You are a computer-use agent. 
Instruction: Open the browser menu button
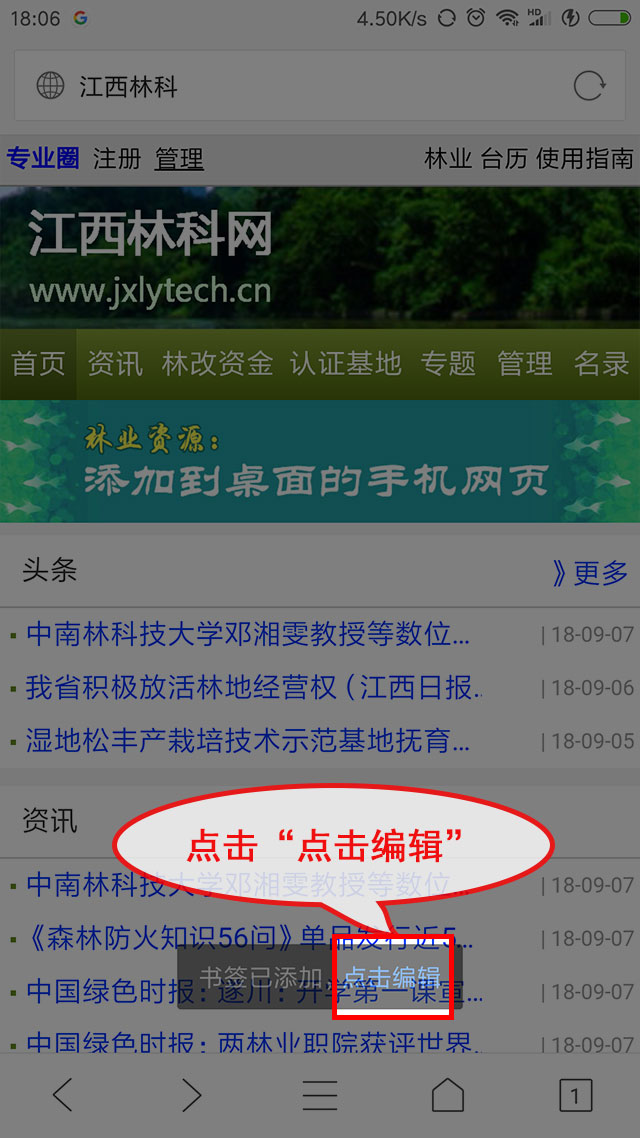pyautogui.click(x=320, y=1095)
